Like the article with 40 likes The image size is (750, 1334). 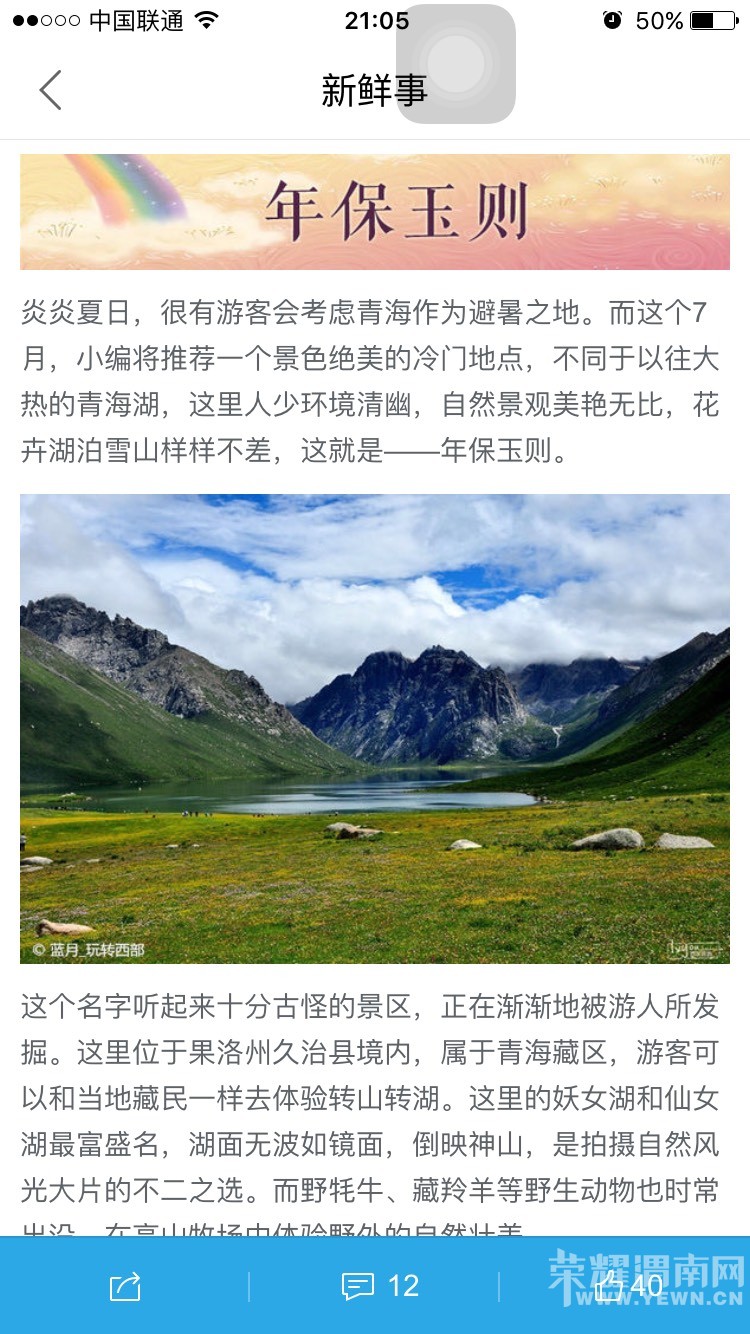tap(627, 1286)
